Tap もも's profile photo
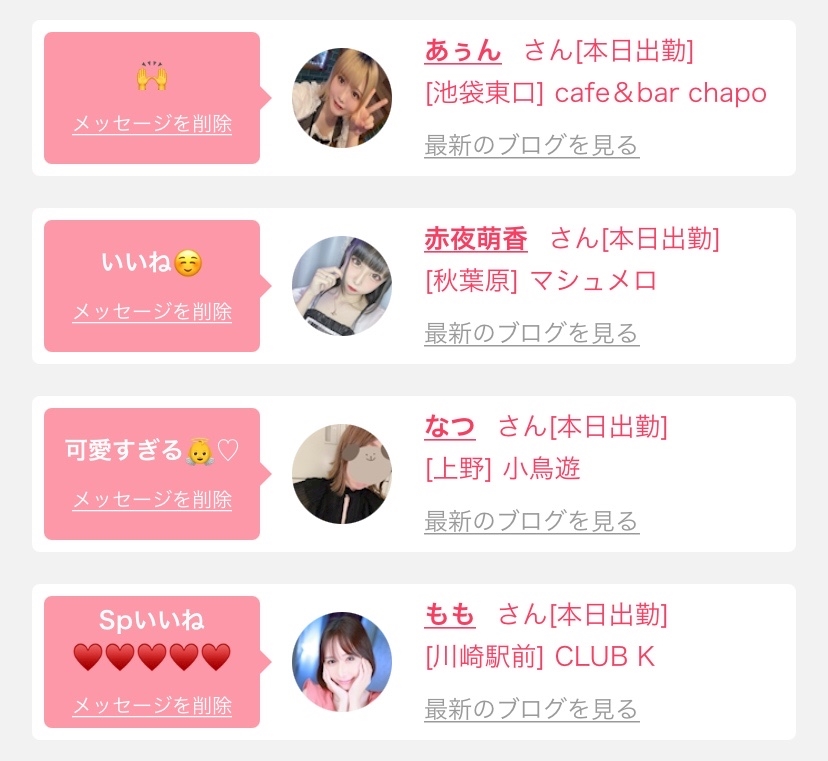Image resolution: width=828 pixels, height=761 pixels. pos(342,662)
